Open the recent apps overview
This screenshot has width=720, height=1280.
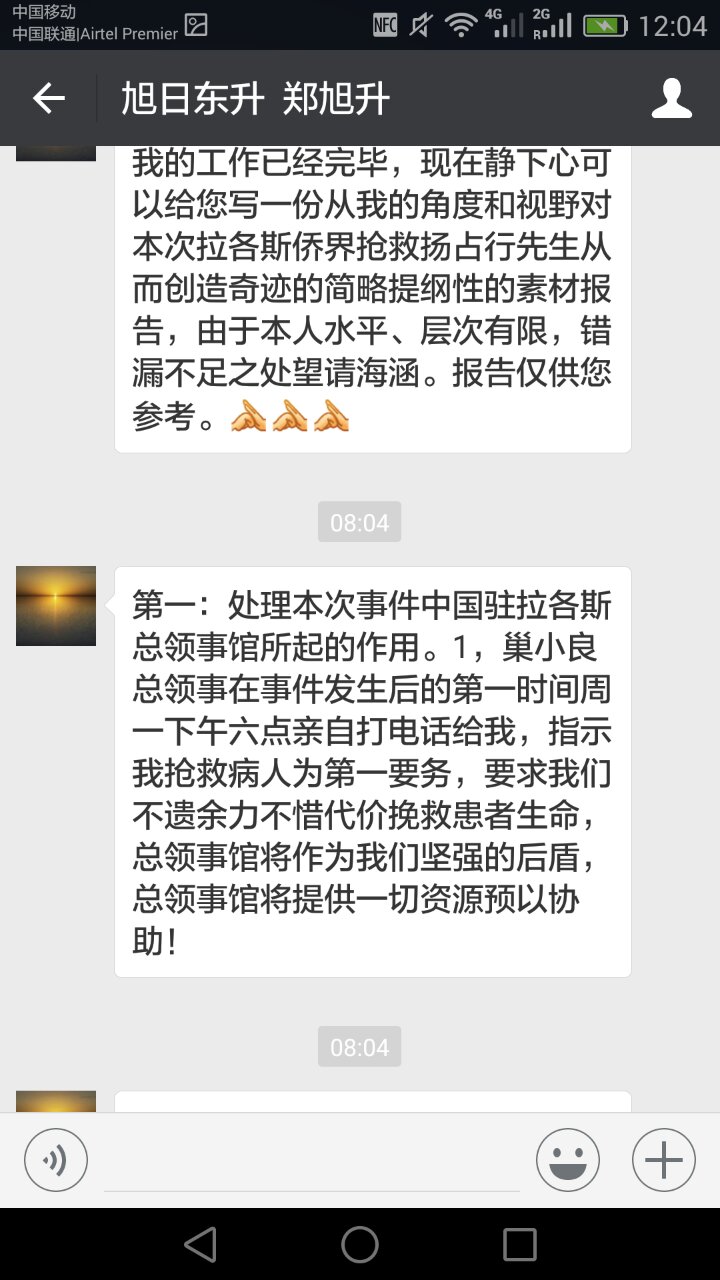[519, 1245]
